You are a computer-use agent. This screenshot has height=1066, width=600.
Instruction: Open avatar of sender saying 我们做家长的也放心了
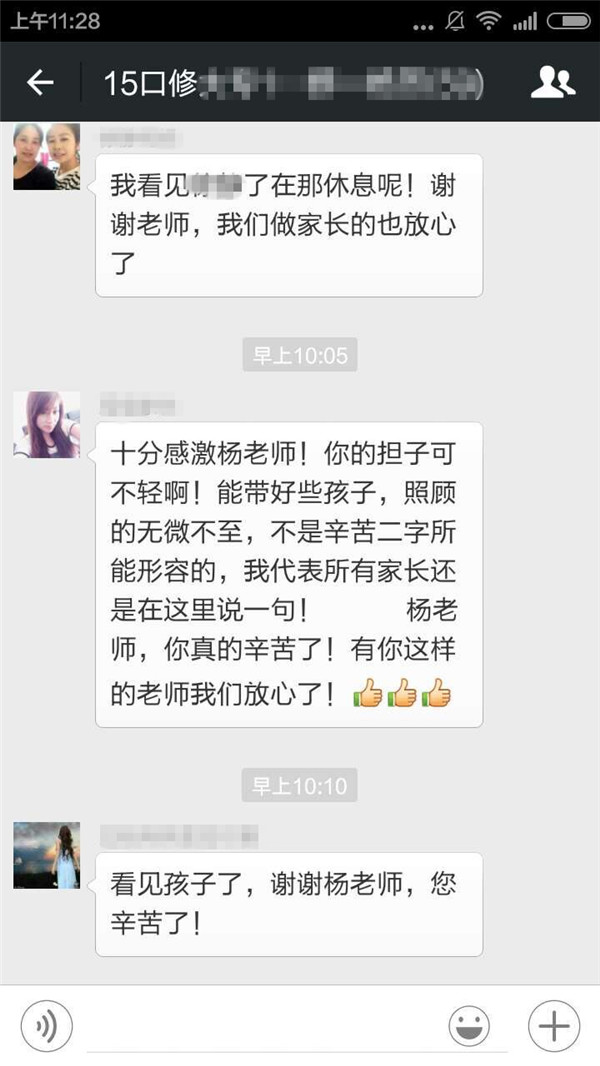coord(47,157)
